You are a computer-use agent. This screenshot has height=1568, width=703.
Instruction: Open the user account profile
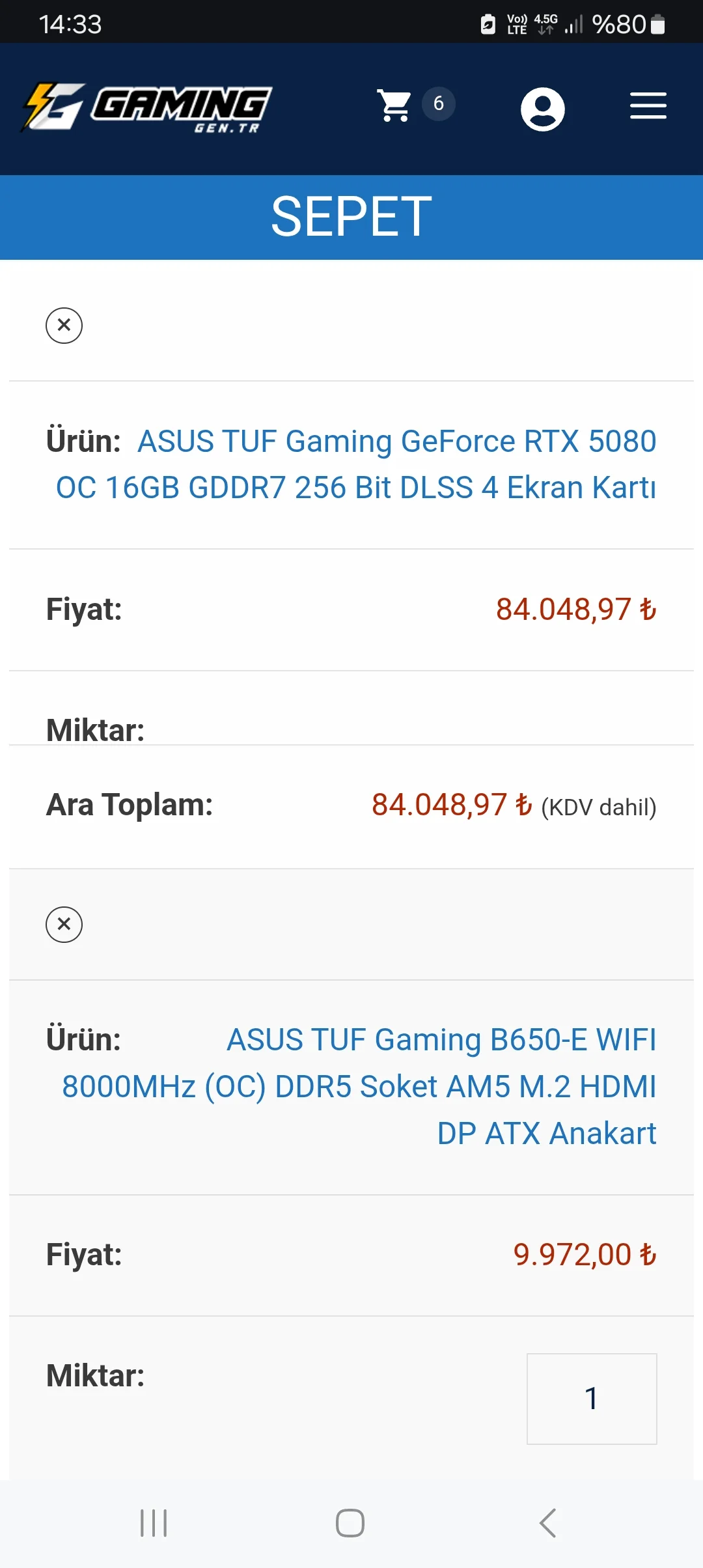click(542, 109)
